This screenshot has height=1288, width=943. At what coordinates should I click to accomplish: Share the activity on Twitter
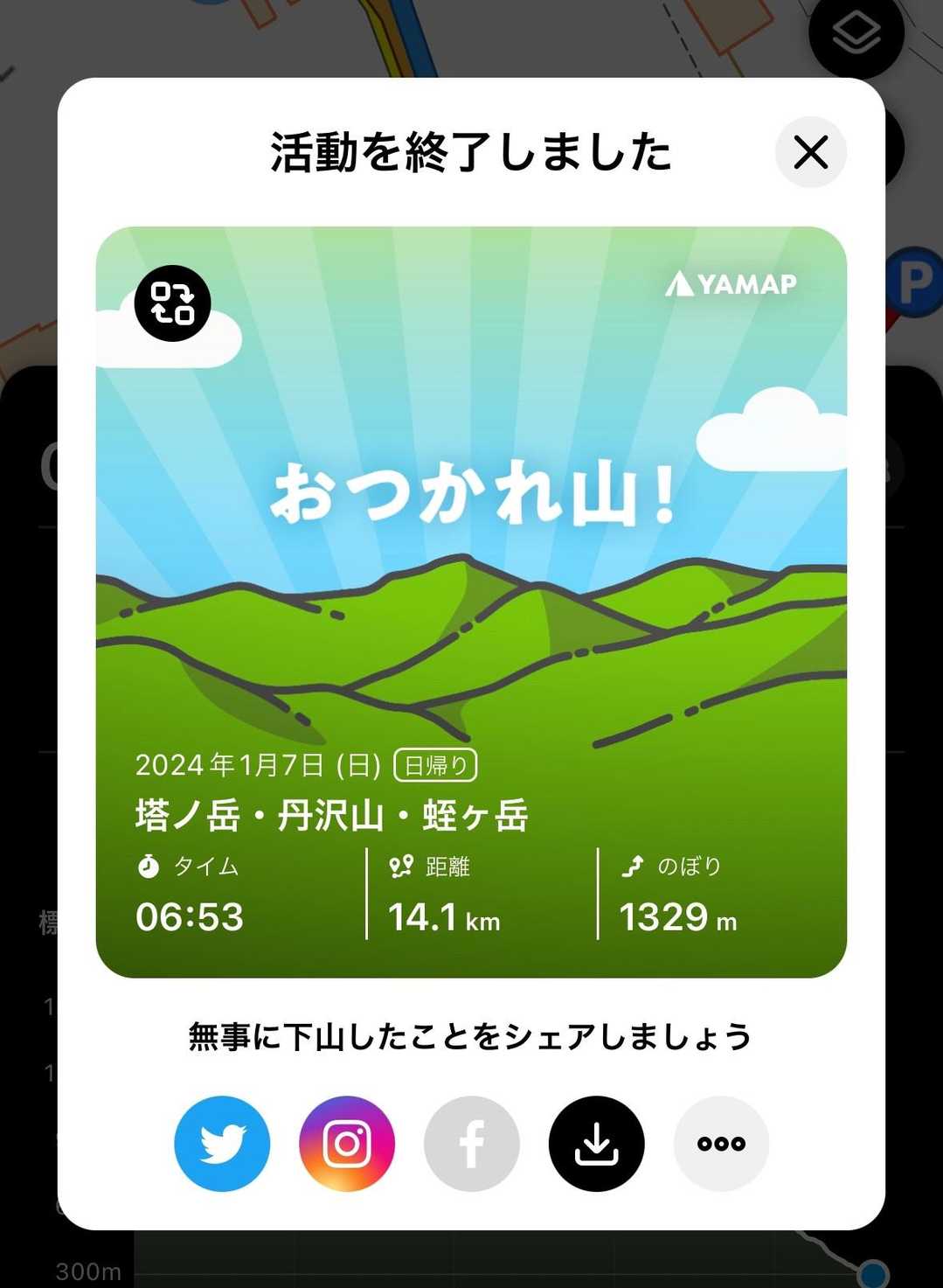click(x=222, y=1143)
